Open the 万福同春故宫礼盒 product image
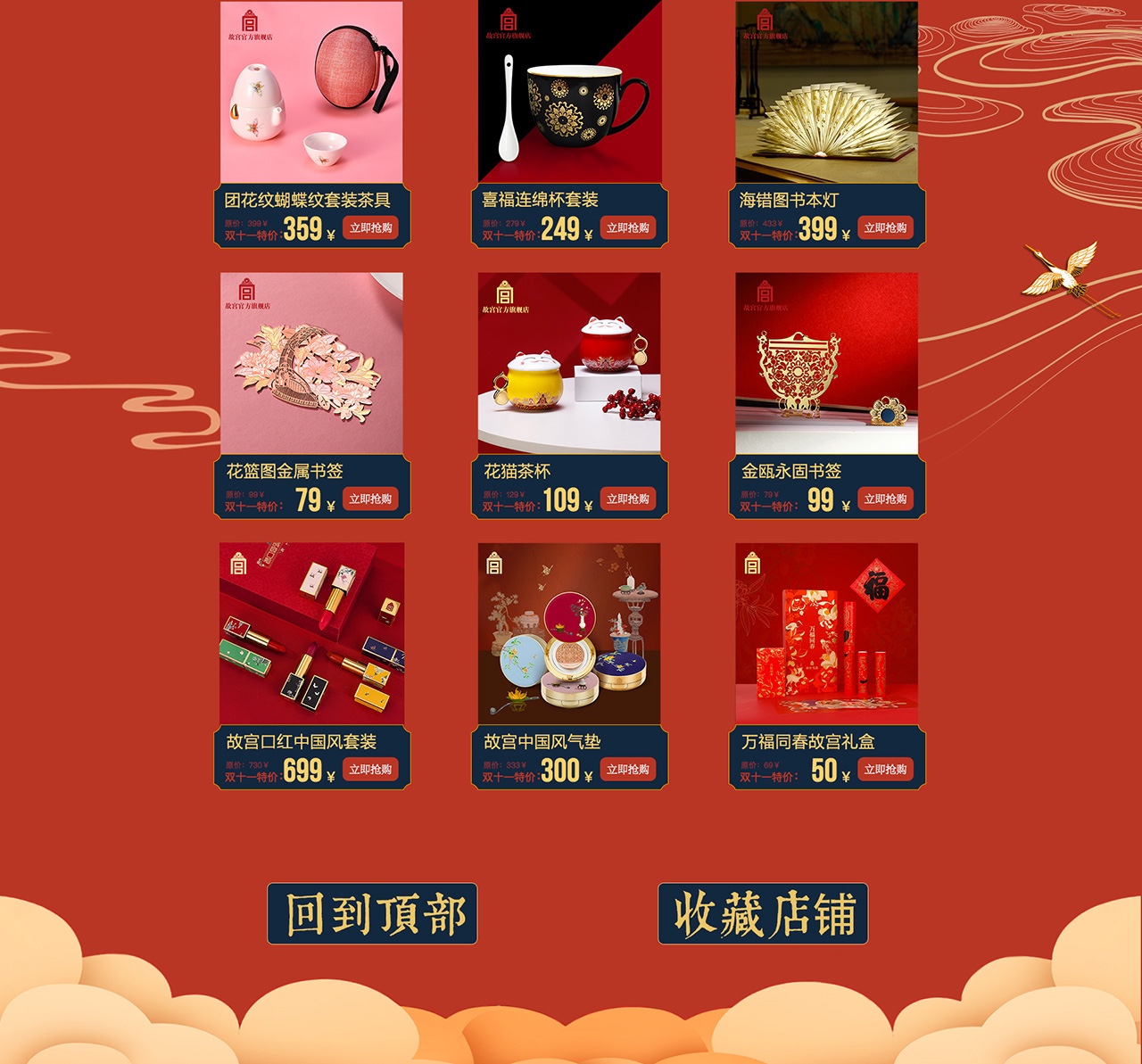This screenshot has height=1064, width=1142. coord(826,634)
